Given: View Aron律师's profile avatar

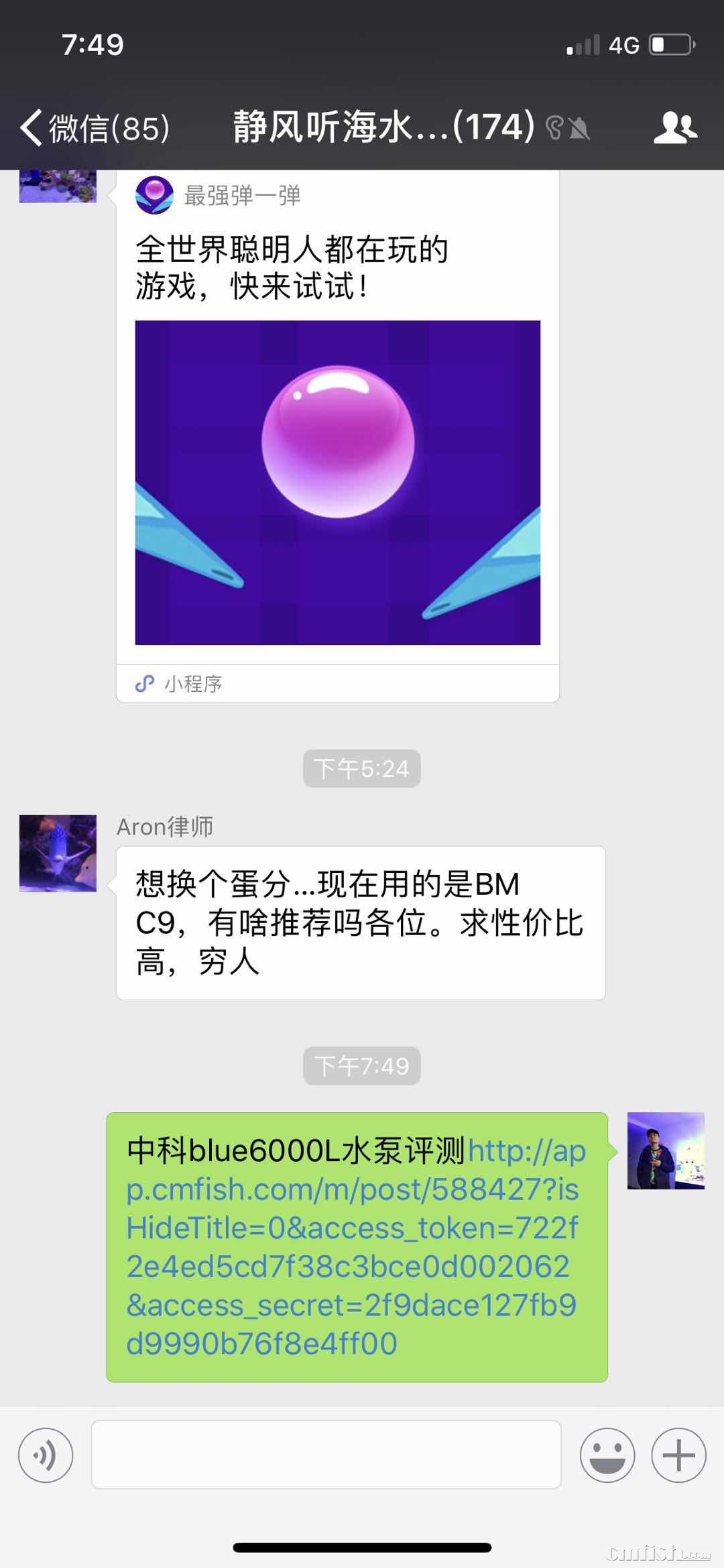Looking at the screenshot, I should click(58, 853).
